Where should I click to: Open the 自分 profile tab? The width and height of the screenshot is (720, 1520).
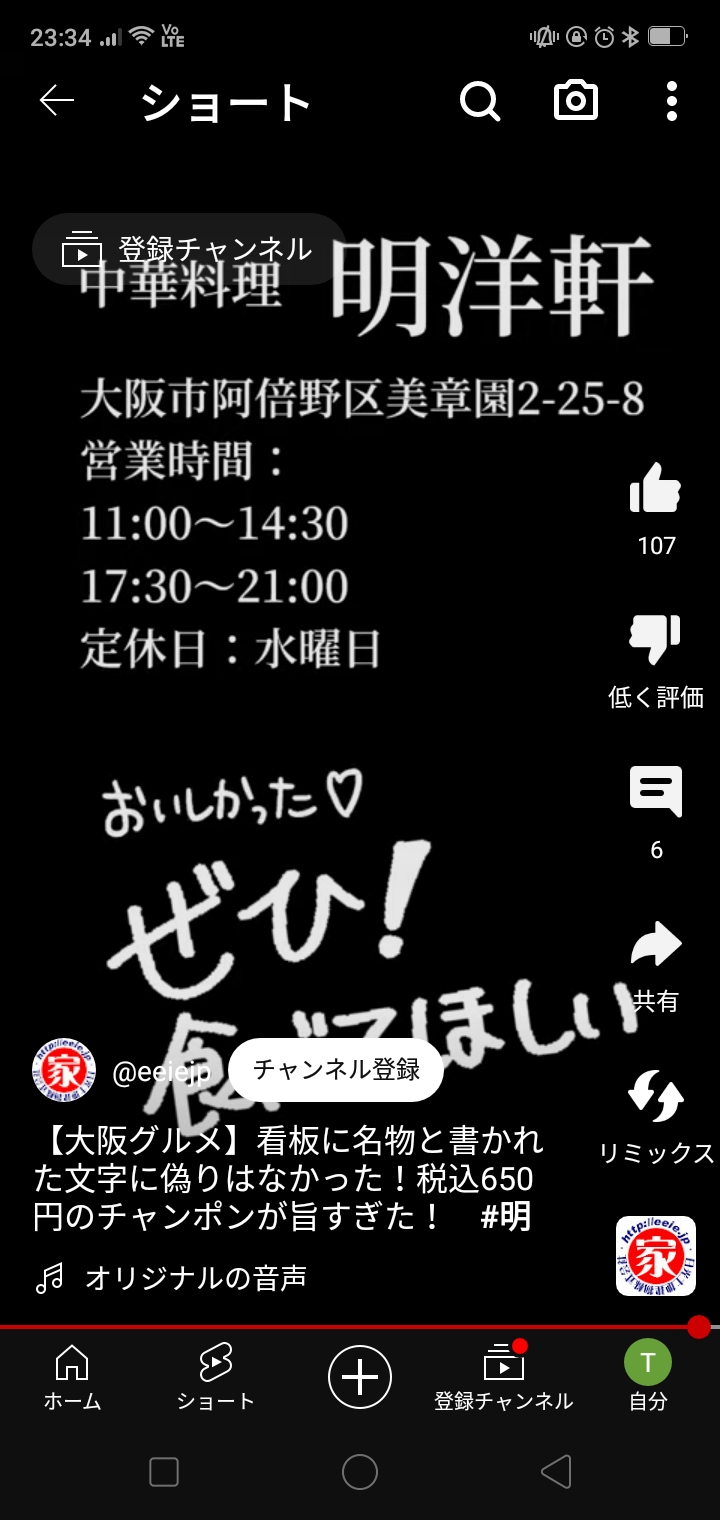648,1377
